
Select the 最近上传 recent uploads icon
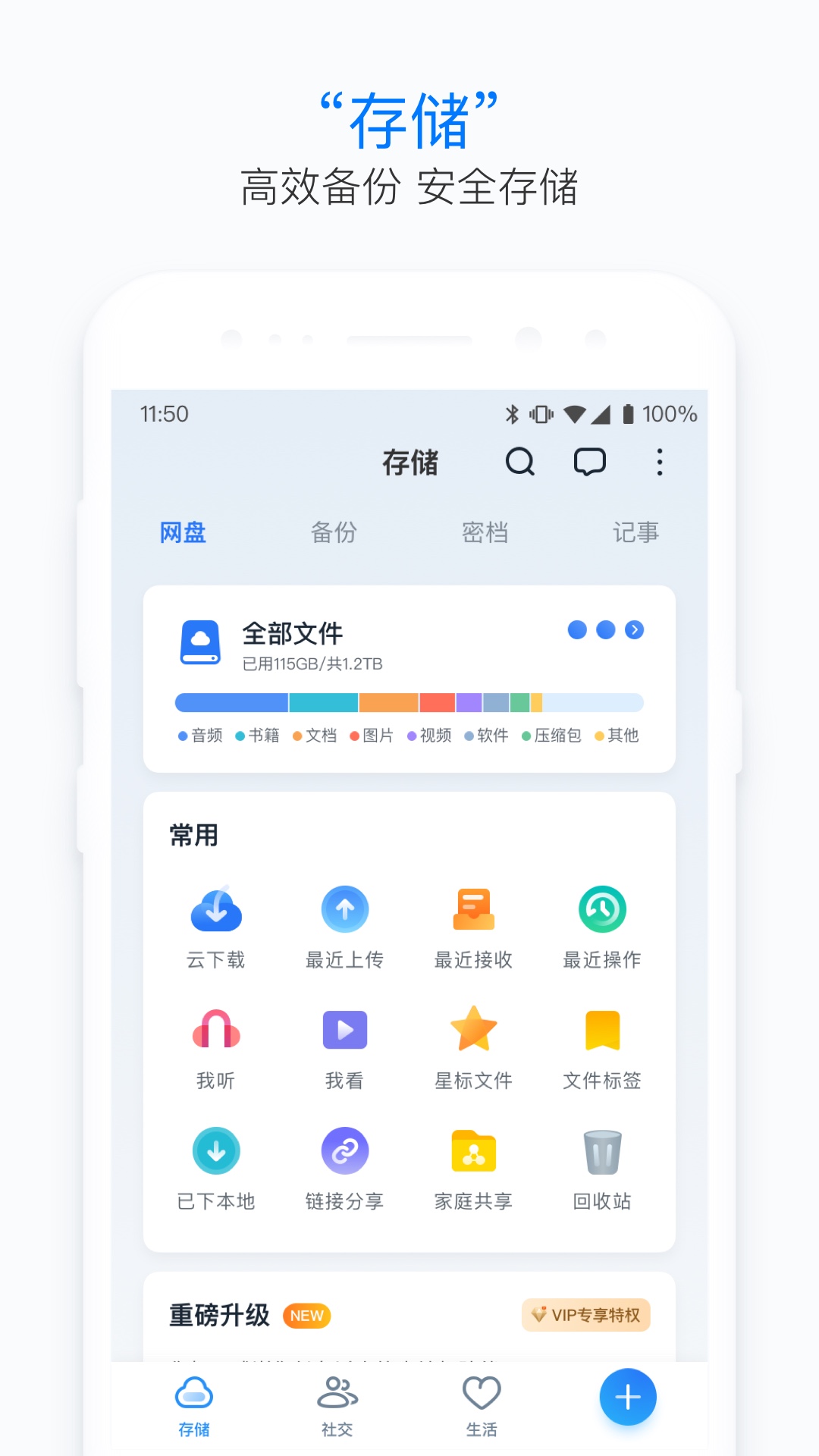click(x=344, y=909)
